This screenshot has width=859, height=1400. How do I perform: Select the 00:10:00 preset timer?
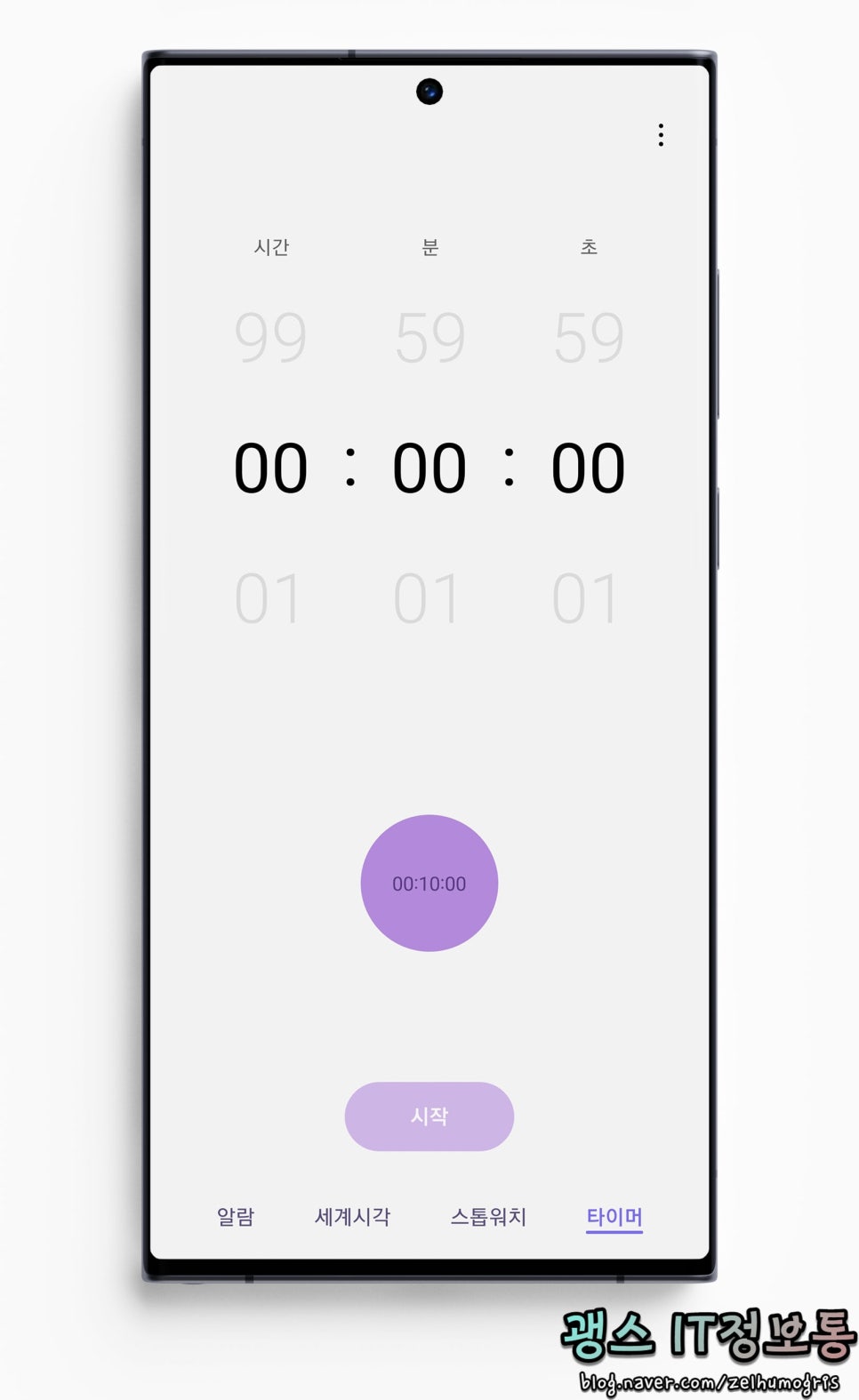click(x=429, y=884)
